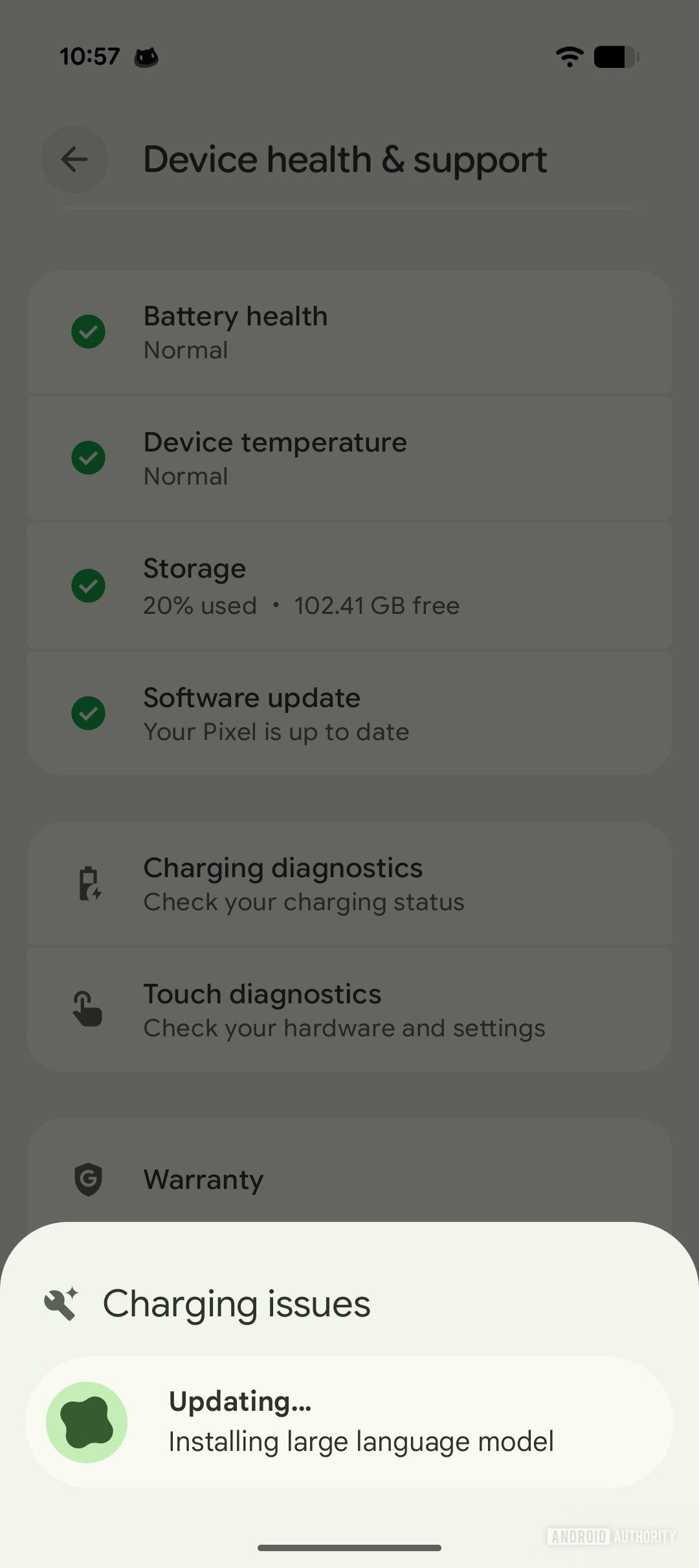Open Battery health details

(x=349, y=332)
